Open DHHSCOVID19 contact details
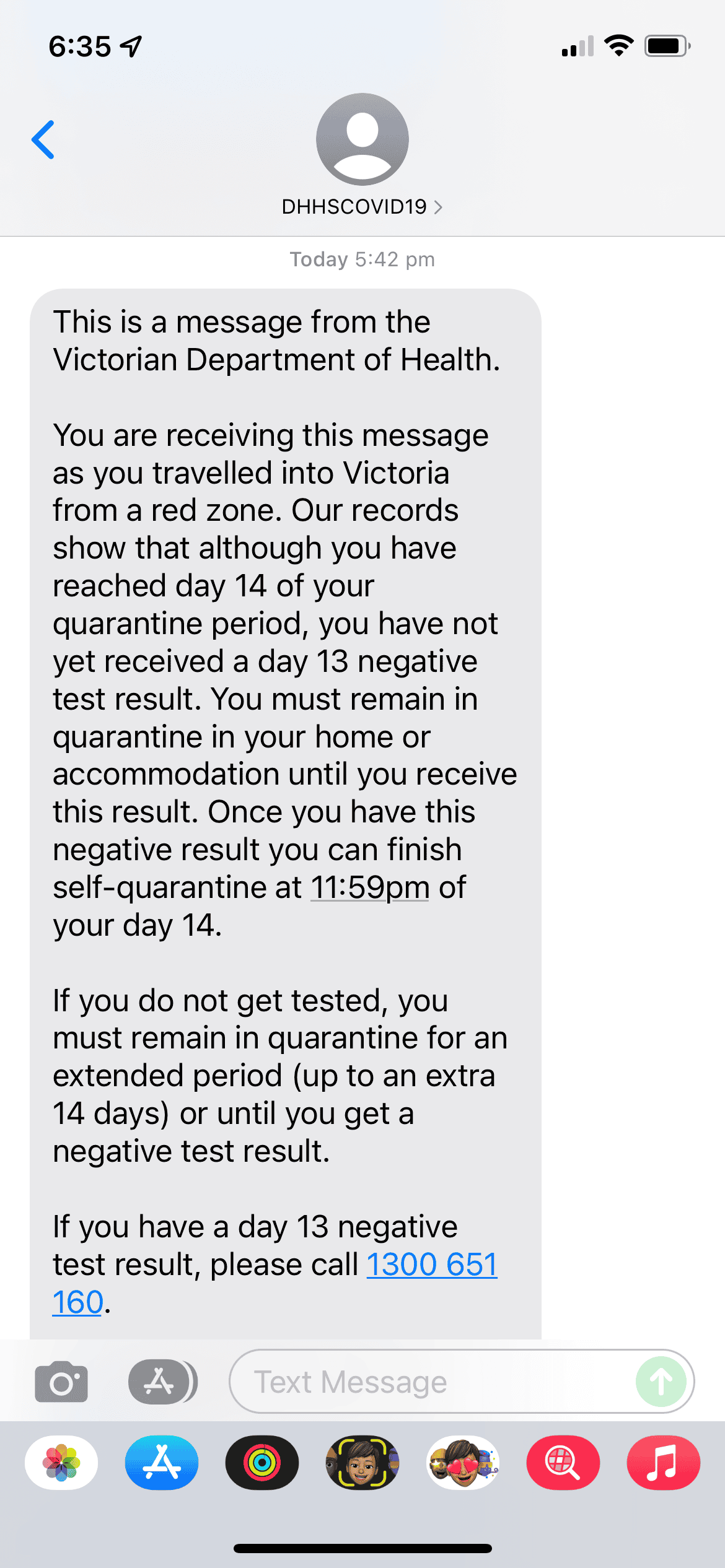This screenshot has height=1568, width=725. [362, 206]
